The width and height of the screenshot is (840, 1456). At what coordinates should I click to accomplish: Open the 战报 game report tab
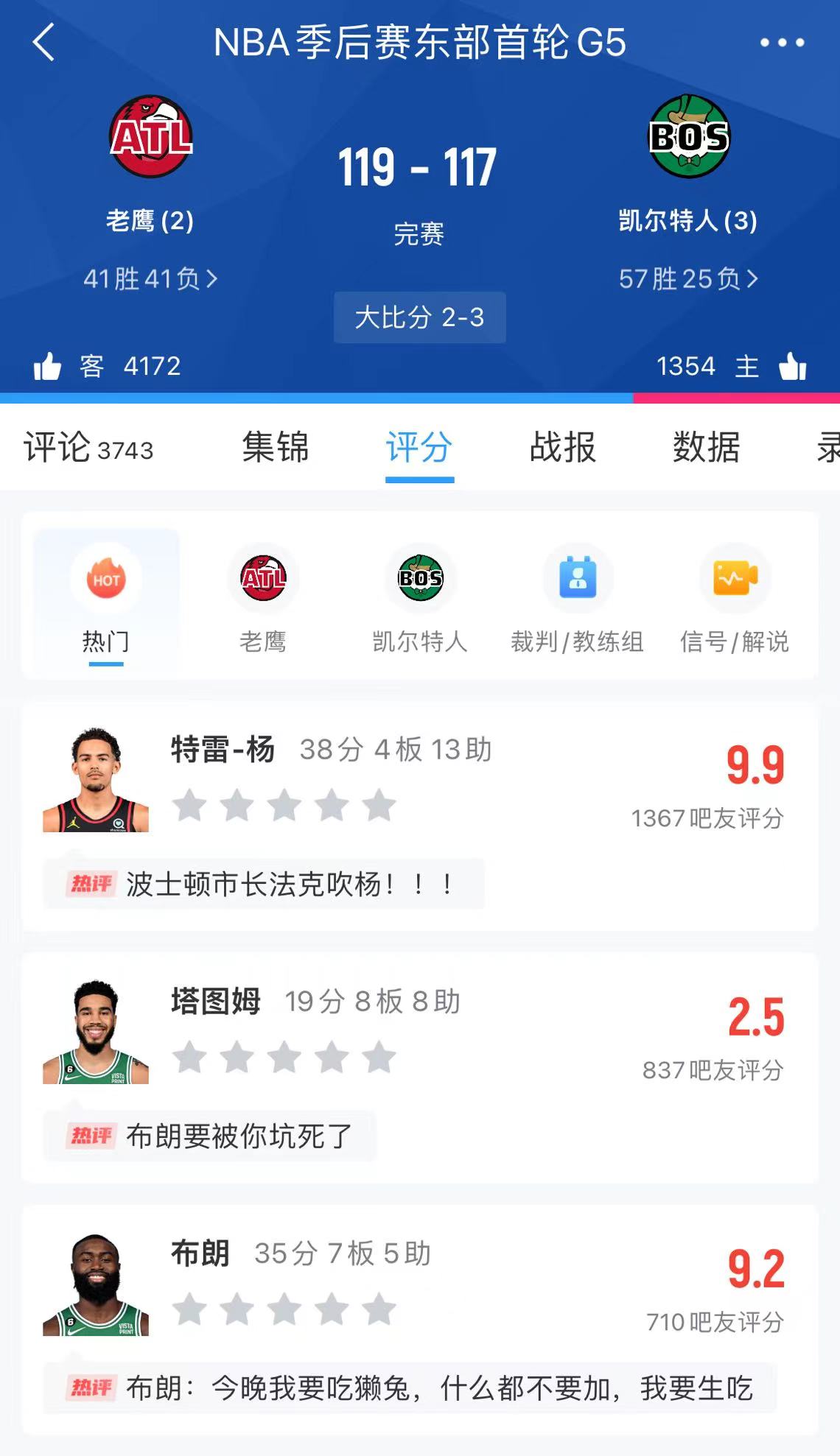tap(562, 448)
